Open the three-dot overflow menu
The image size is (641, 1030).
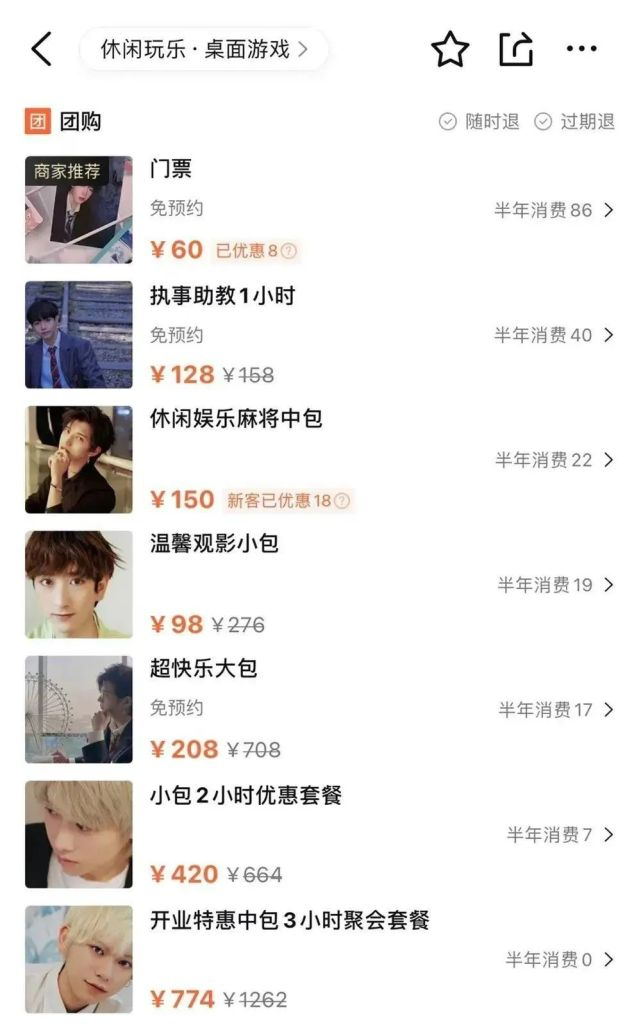click(581, 48)
